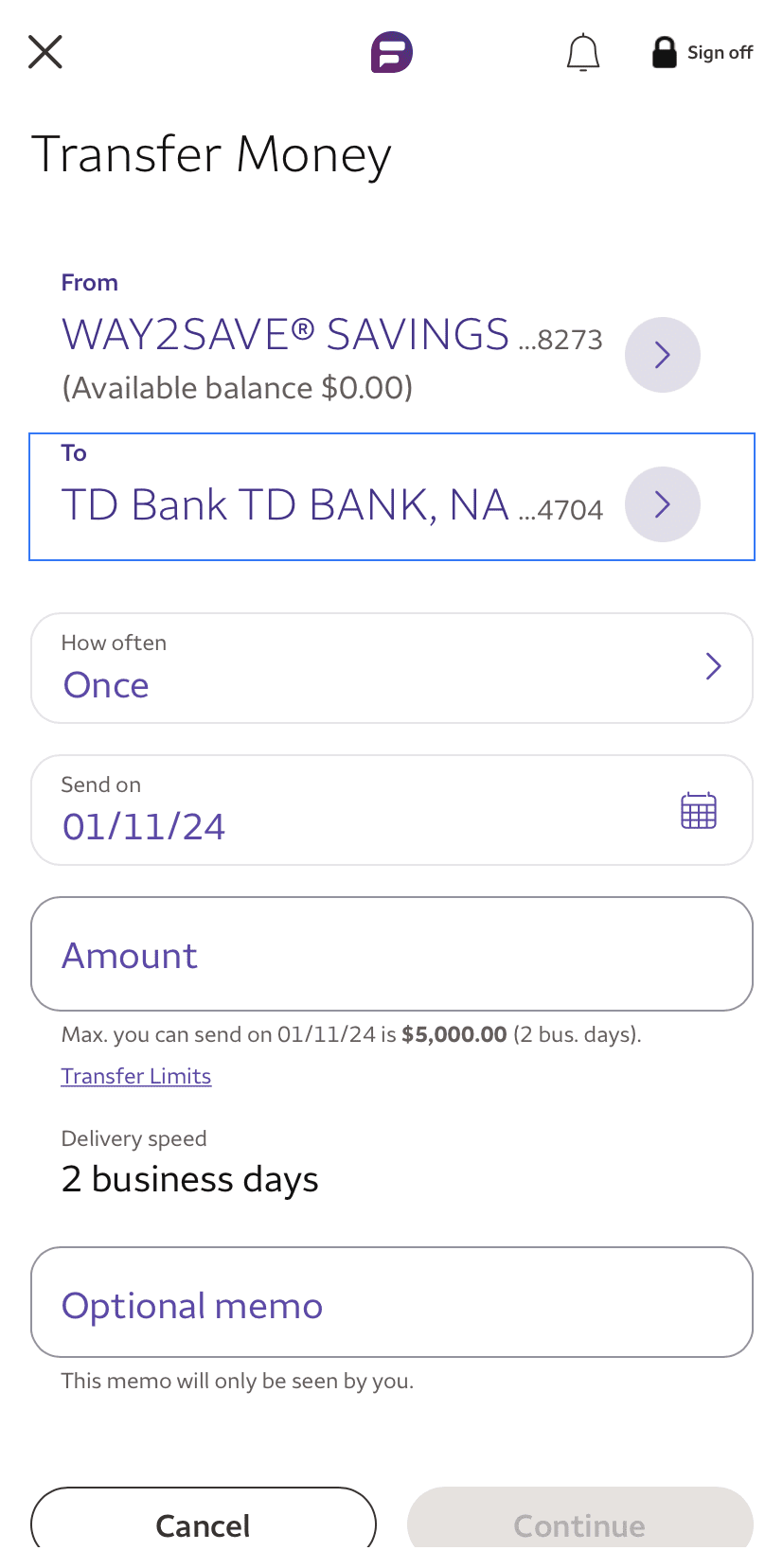Viewport: 783px width, 1568px height.
Task: Open the calendar date picker for Send on
Action: (698, 810)
